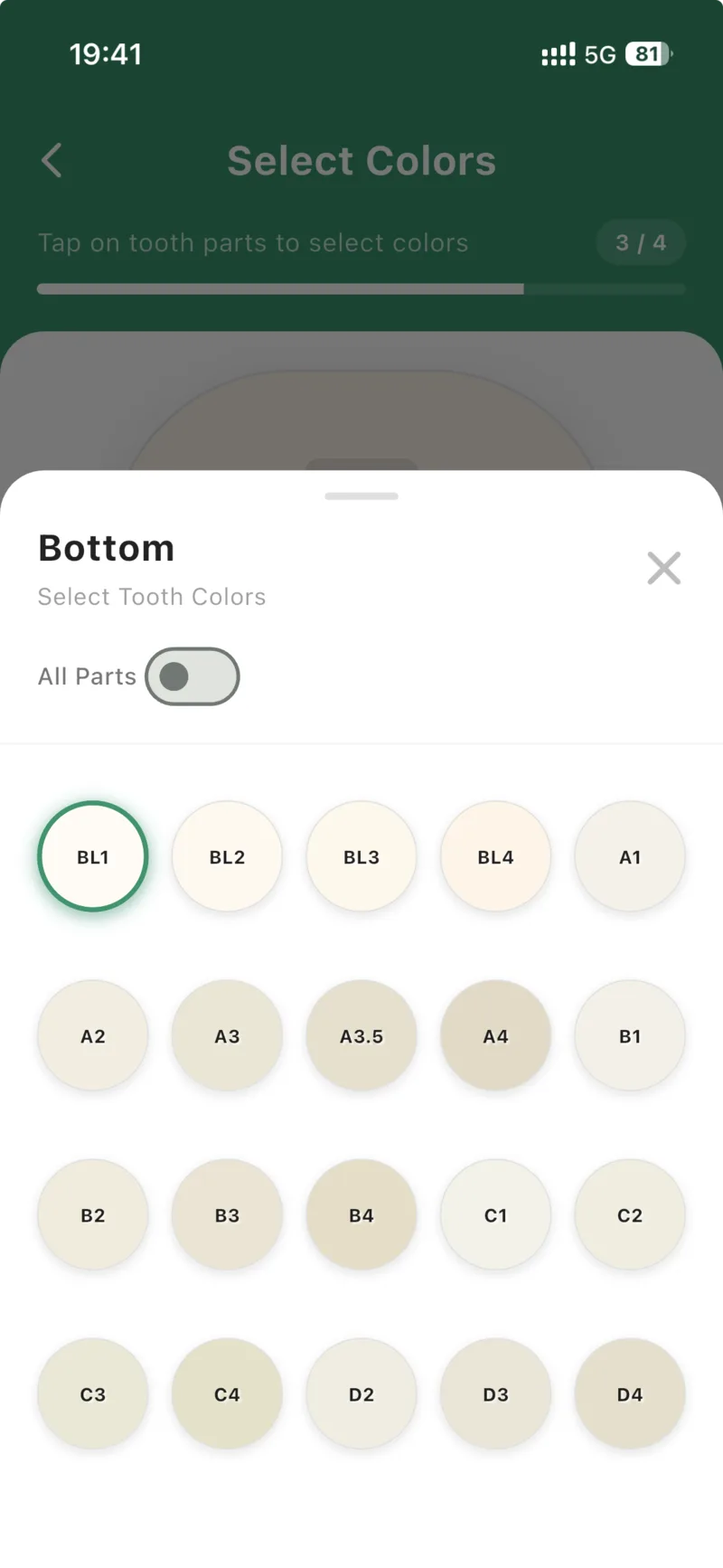Screen dimensions: 723x1568
Task: Select the A2 color swatch
Action: click(x=92, y=1035)
